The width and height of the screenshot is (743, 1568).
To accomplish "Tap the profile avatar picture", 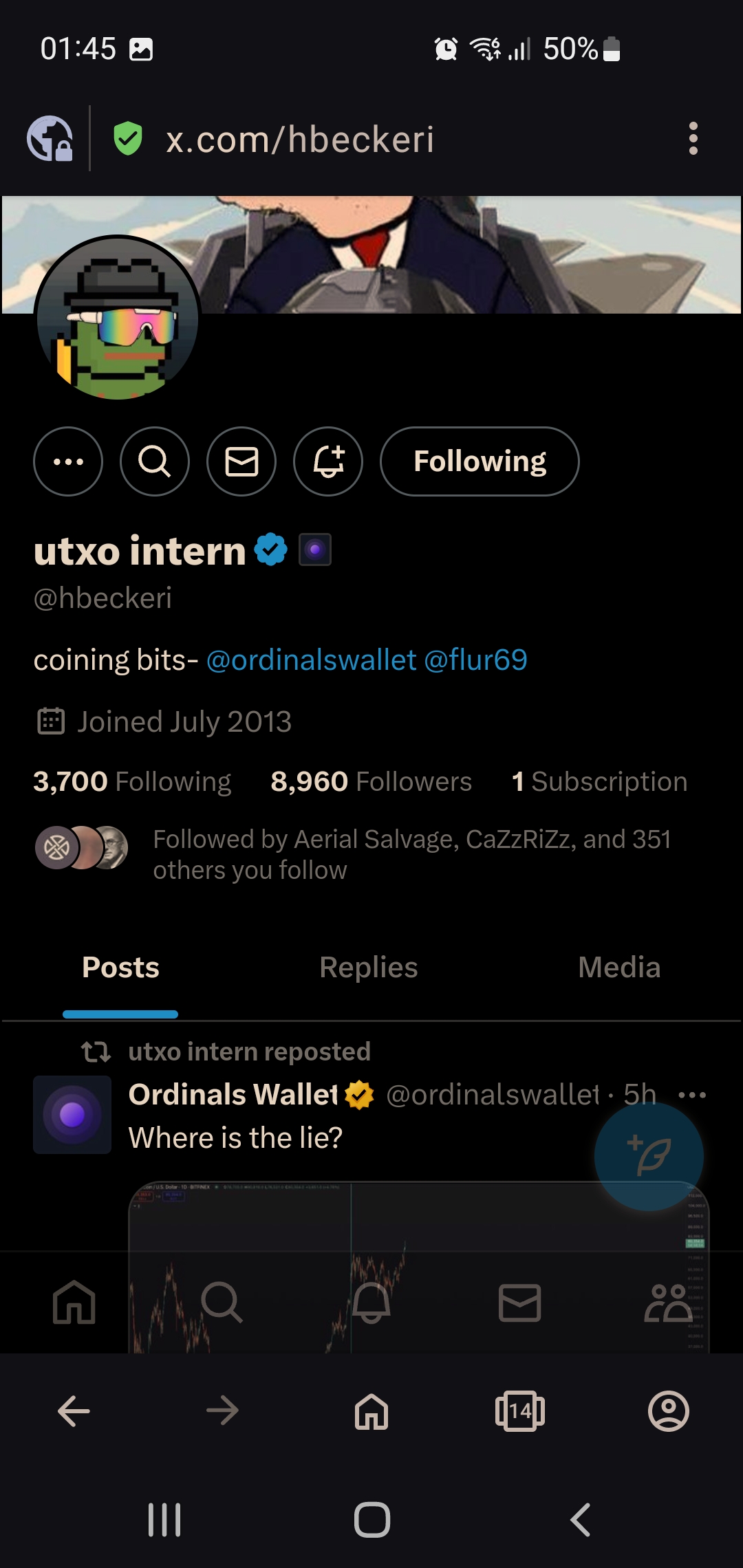I will pyautogui.click(x=118, y=318).
